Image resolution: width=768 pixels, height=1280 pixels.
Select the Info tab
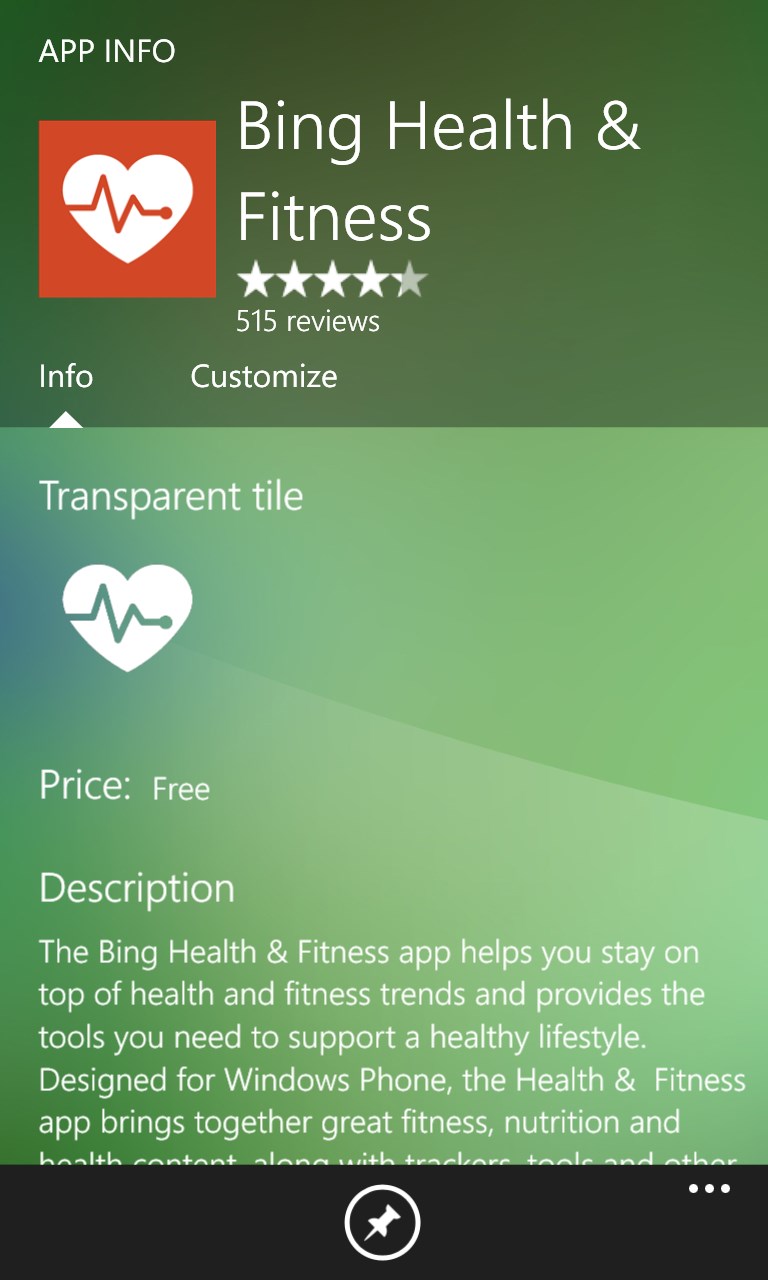point(65,377)
